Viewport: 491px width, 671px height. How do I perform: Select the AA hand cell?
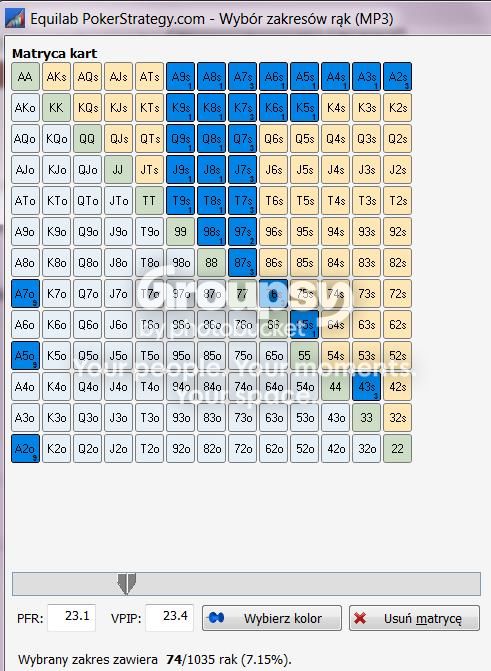click(x=25, y=77)
